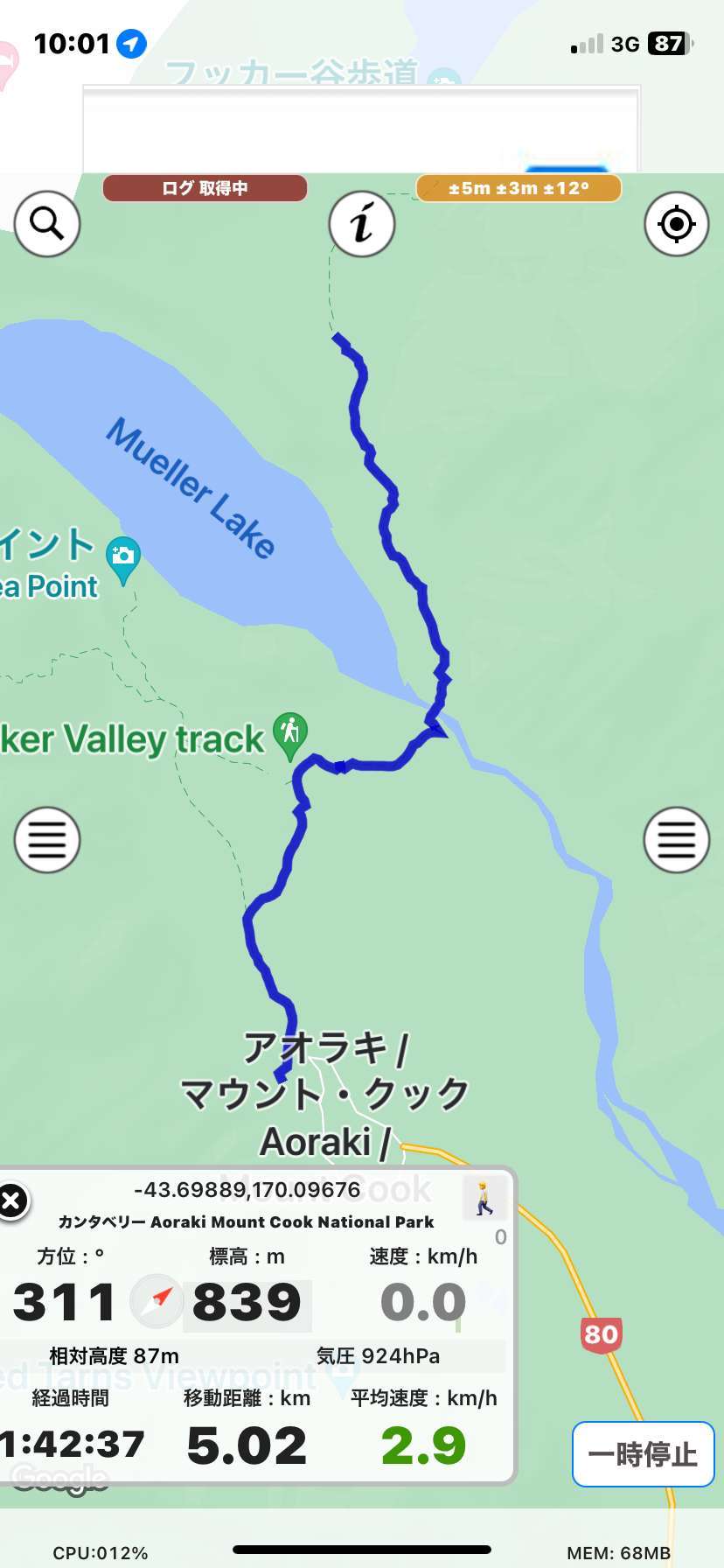Tap the compass heading indicator
Image resolution: width=724 pixels, height=1568 pixels.
157,1301
